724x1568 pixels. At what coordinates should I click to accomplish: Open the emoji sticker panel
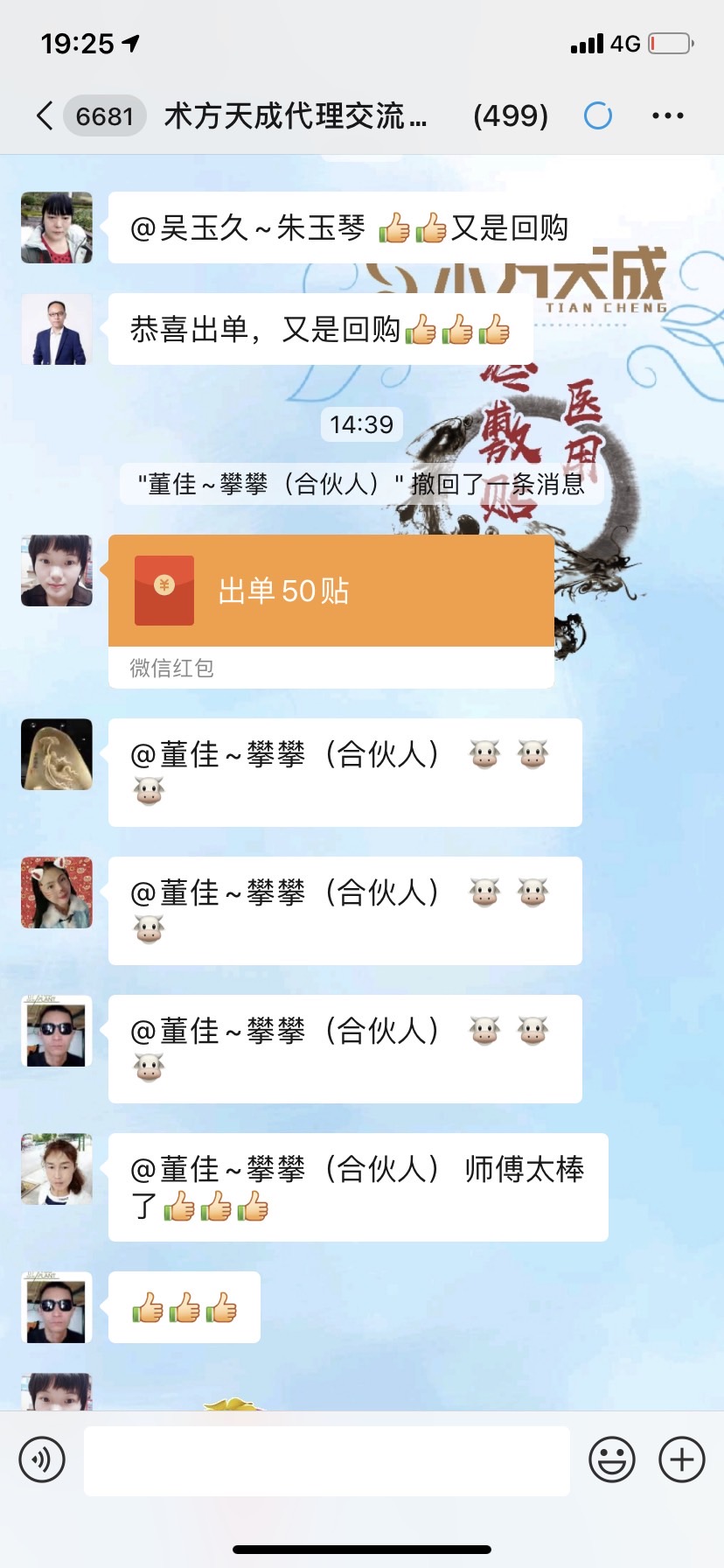pos(611,1459)
